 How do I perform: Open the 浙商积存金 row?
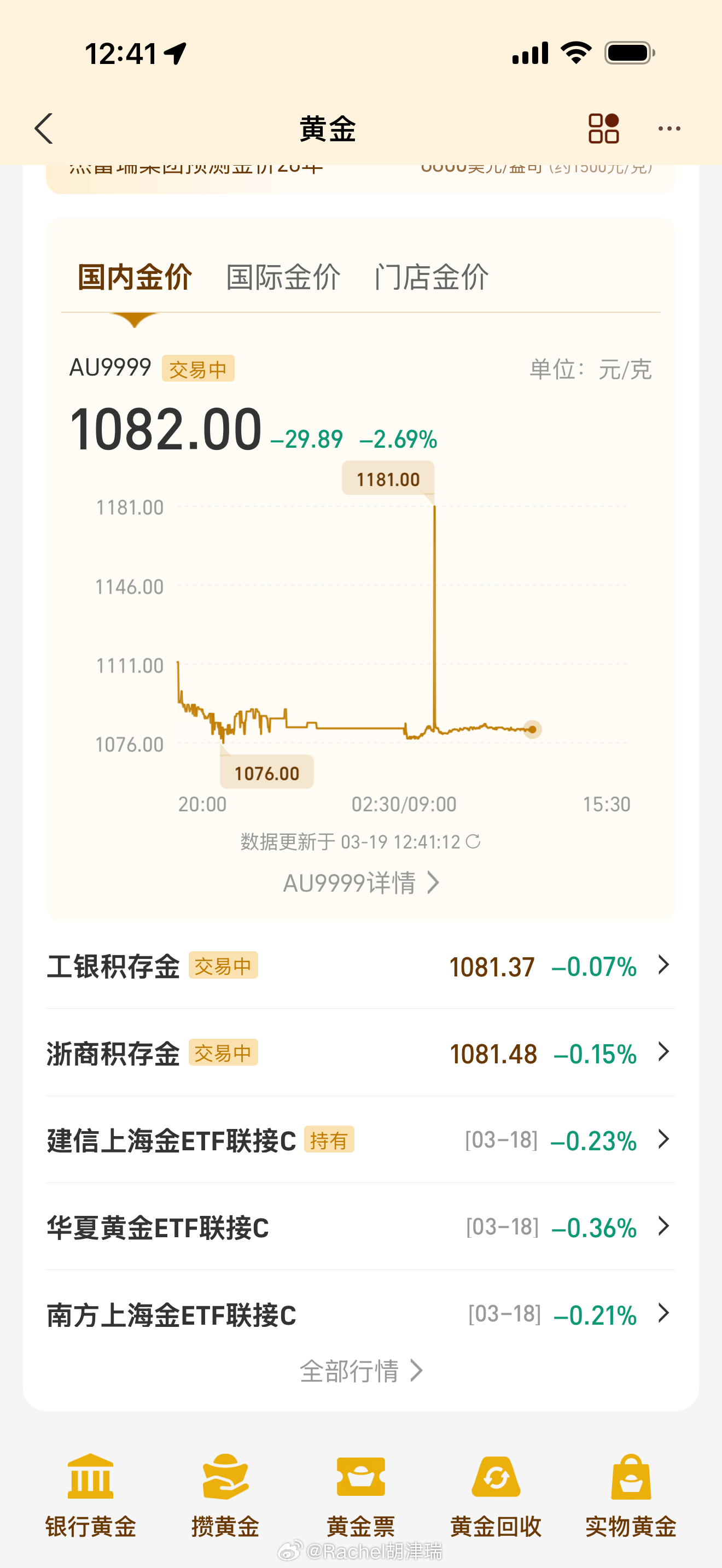click(x=360, y=1053)
